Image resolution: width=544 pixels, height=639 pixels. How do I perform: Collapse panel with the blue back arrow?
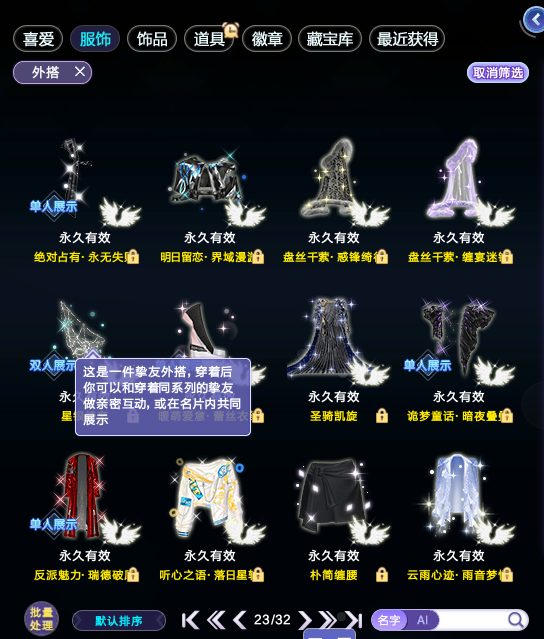click(x=533, y=20)
